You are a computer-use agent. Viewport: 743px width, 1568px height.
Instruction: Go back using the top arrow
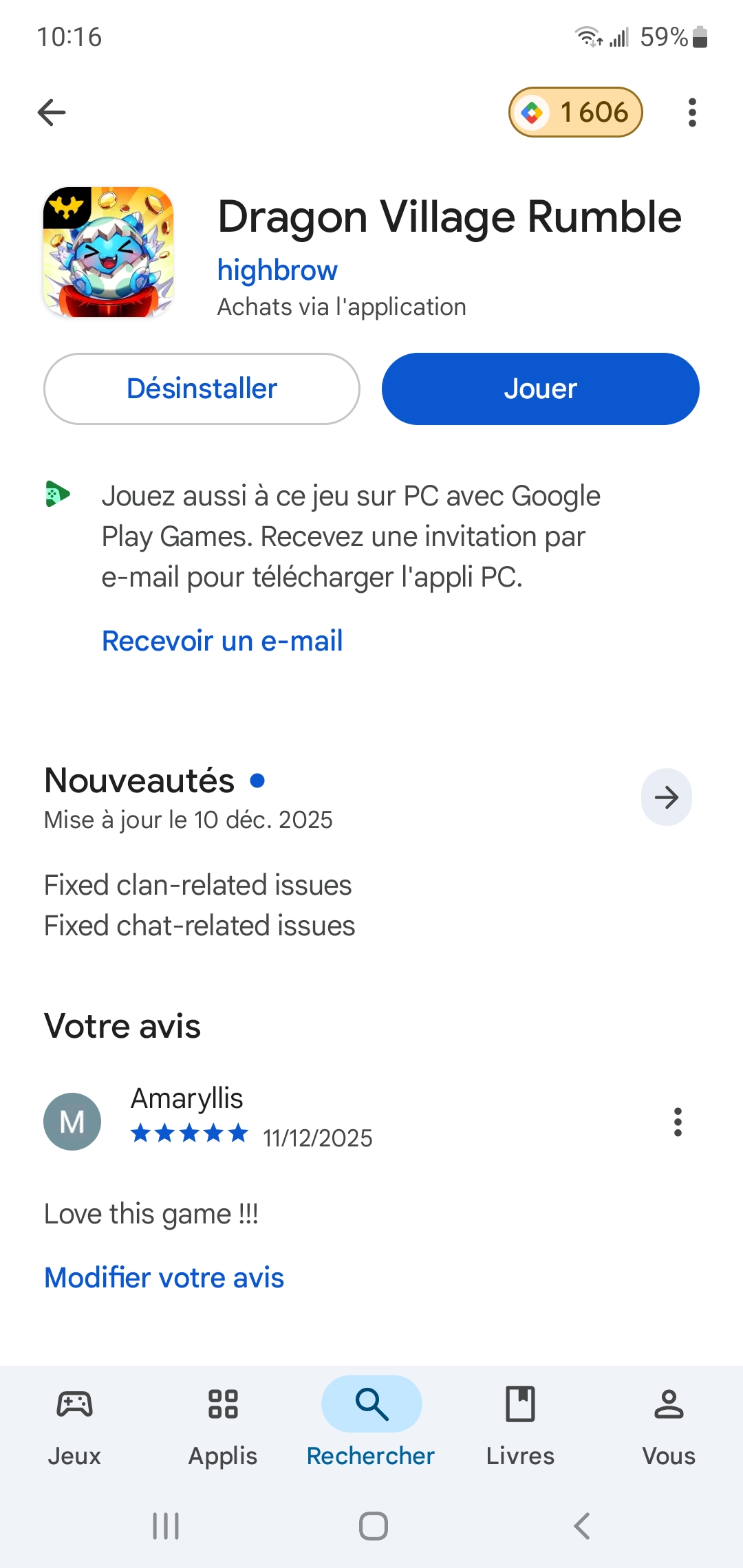[x=52, y=113]
